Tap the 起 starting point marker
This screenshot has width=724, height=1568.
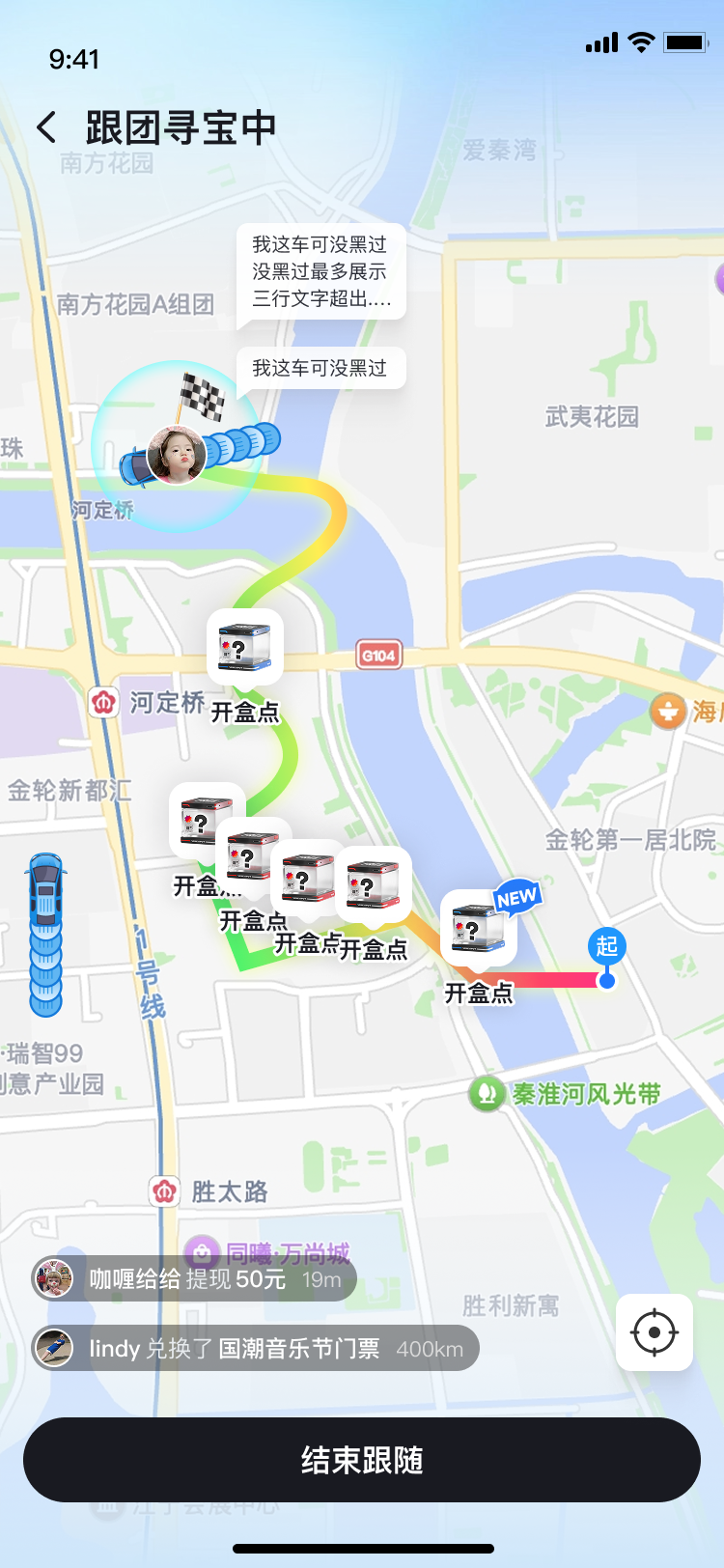click(606, 947)
